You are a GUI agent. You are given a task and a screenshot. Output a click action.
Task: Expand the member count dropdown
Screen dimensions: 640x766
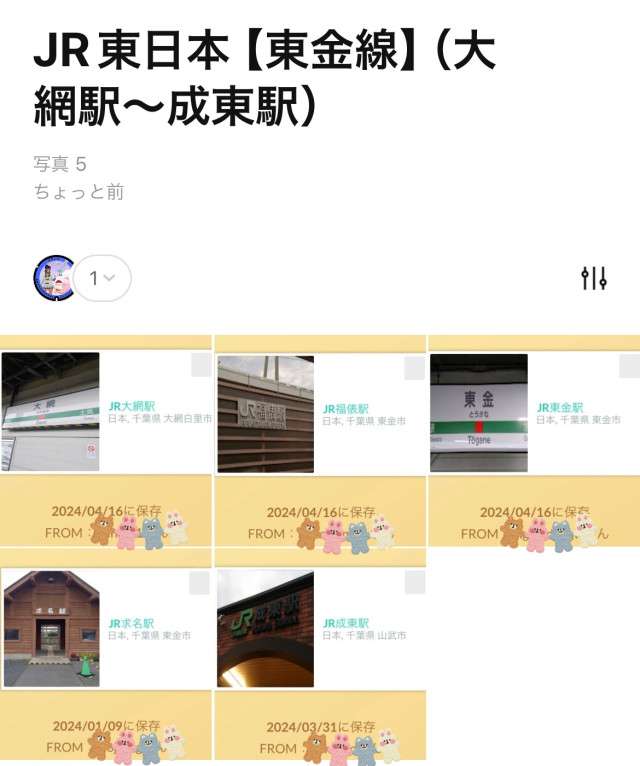[103, 278]
